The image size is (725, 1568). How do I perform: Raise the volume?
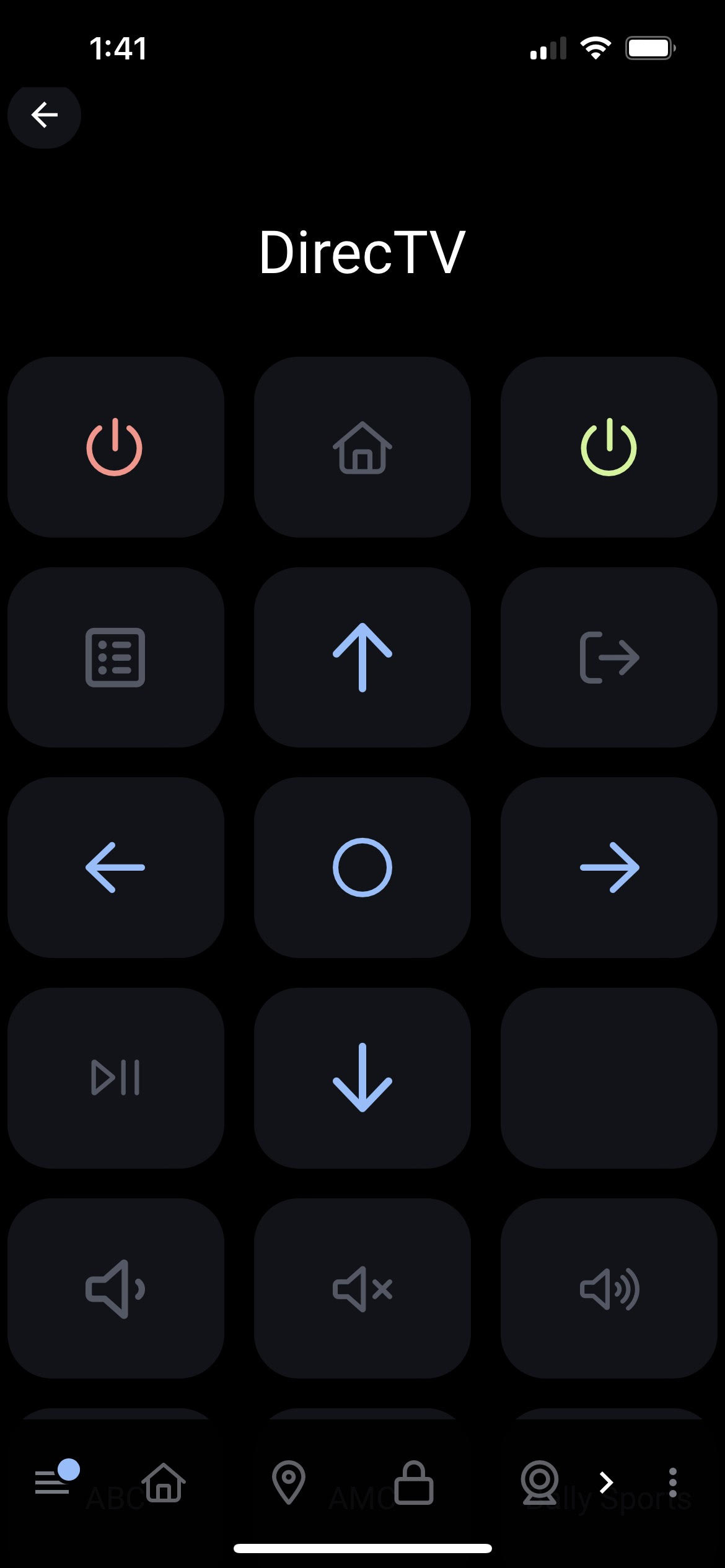[609, 1288]
